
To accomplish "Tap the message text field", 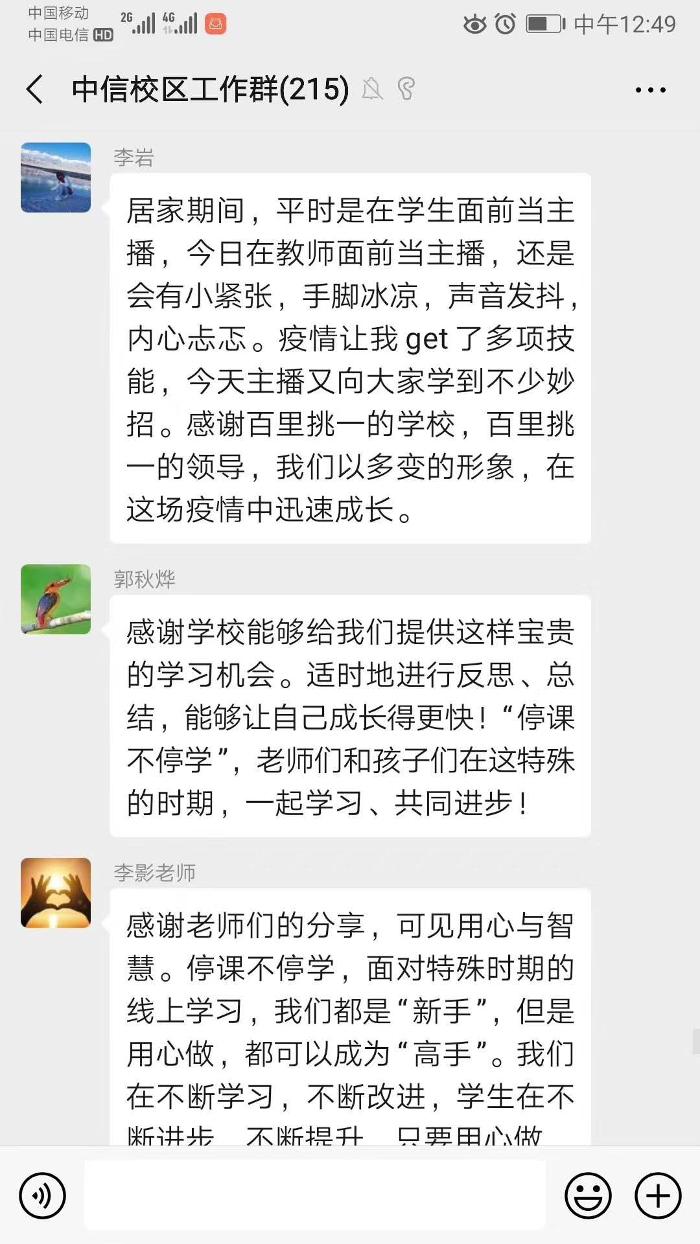I will tap(314, 1195).
